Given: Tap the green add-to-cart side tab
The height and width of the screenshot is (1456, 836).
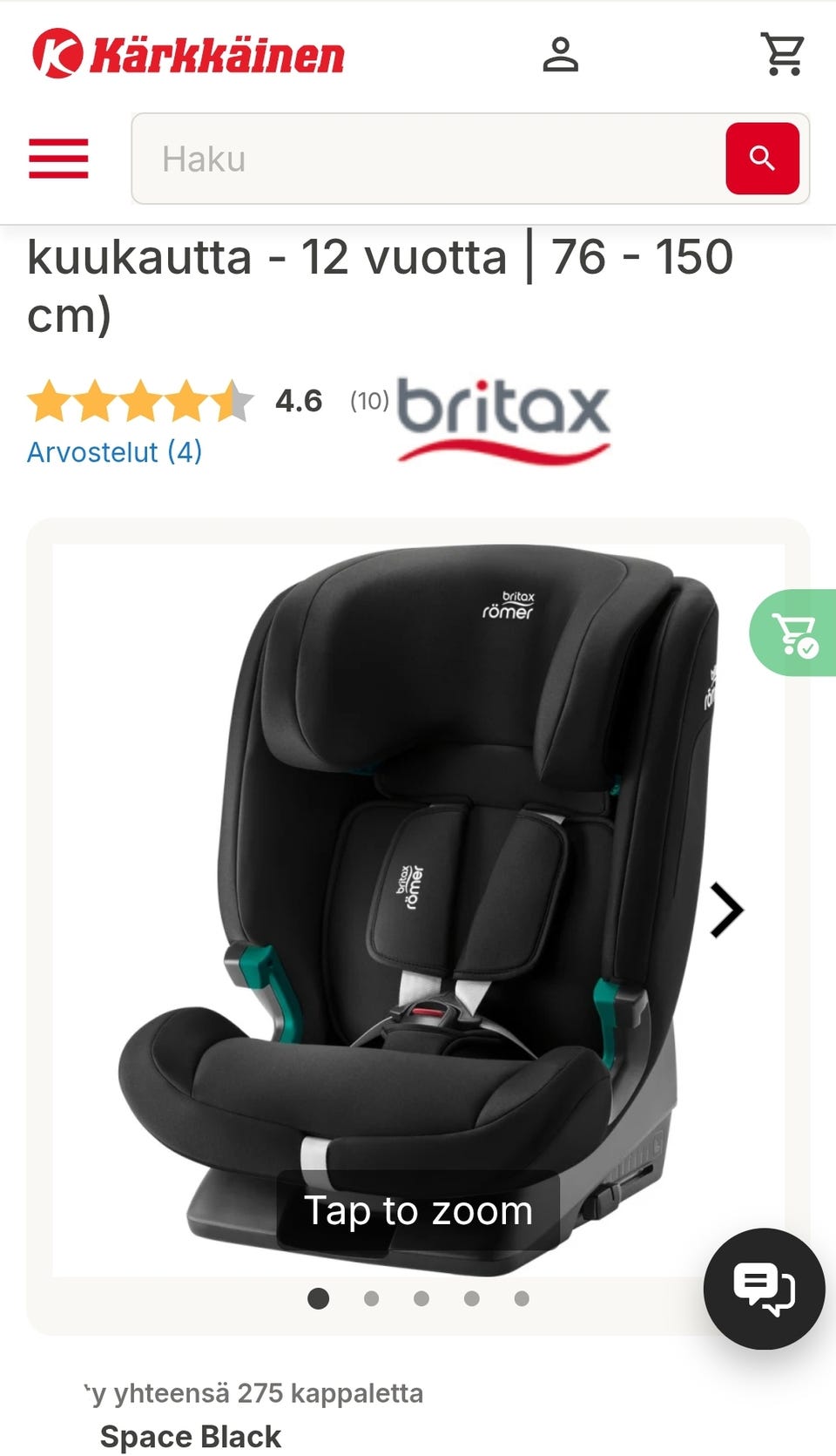Looking at the screenshot, I should point(793,633).
